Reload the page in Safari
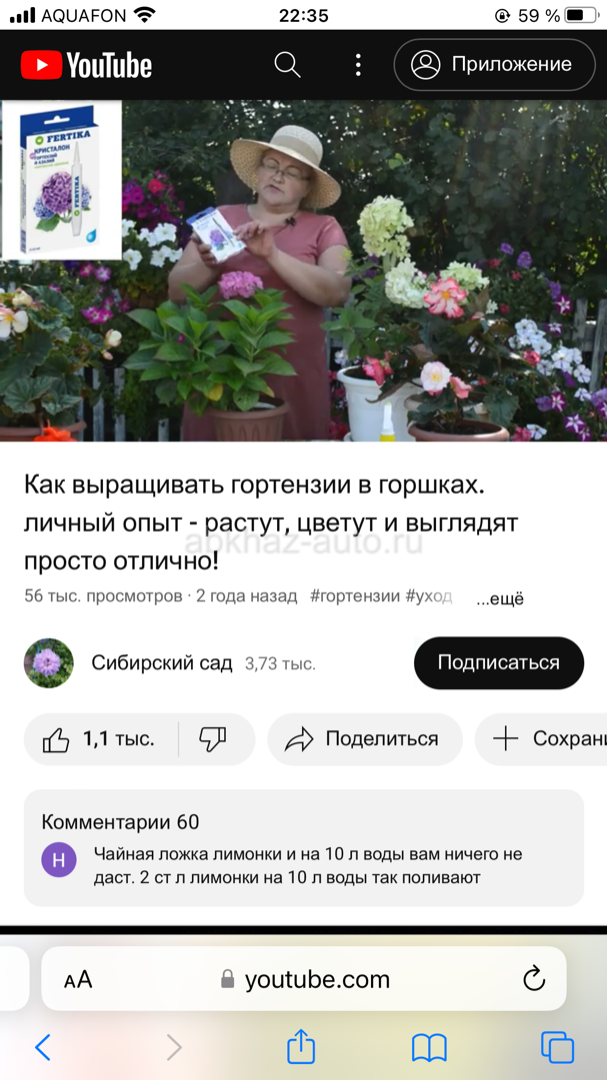This screenshot has height=1080, width=607. point(534,979)
